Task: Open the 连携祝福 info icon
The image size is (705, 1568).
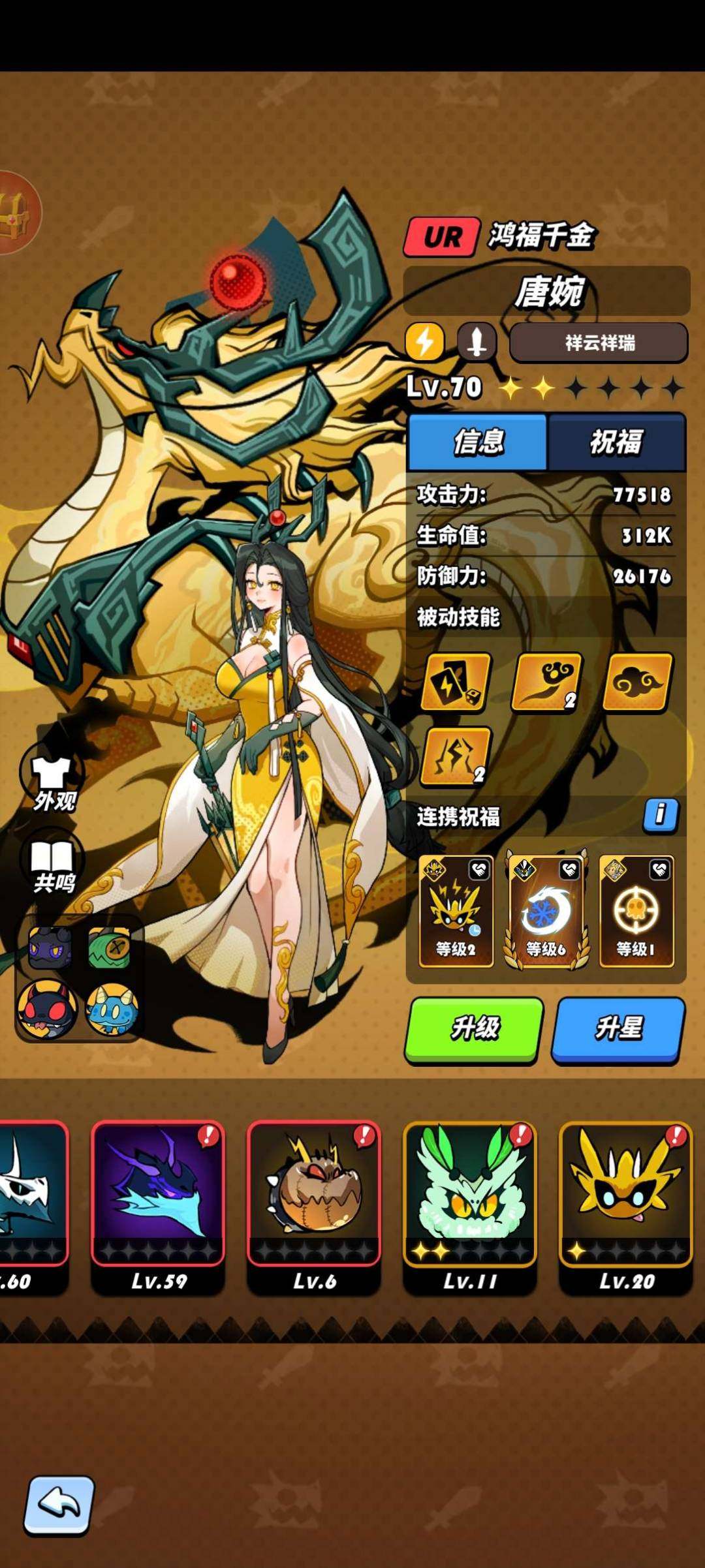Action: [x=661, y=814]
